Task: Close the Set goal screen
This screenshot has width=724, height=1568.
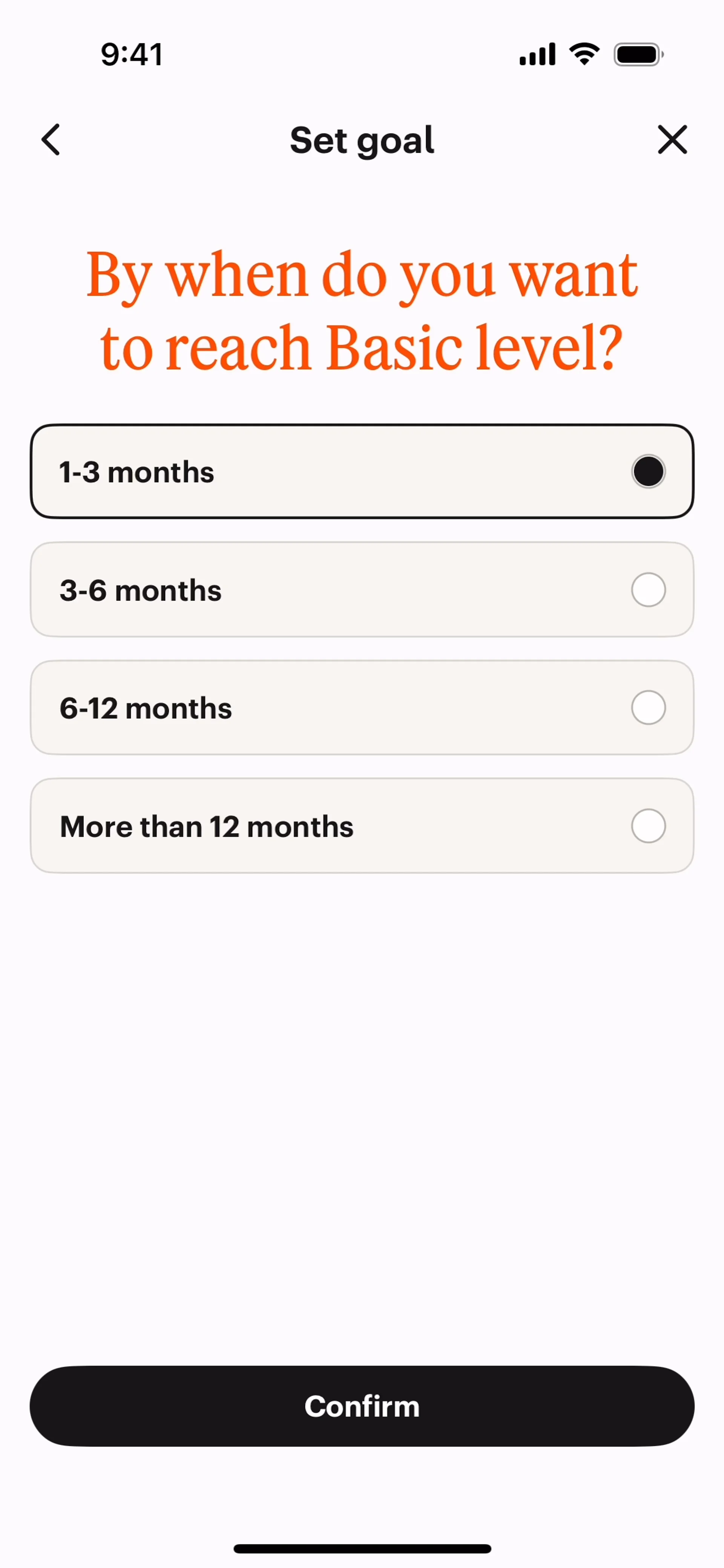Action: coord(672,140)
